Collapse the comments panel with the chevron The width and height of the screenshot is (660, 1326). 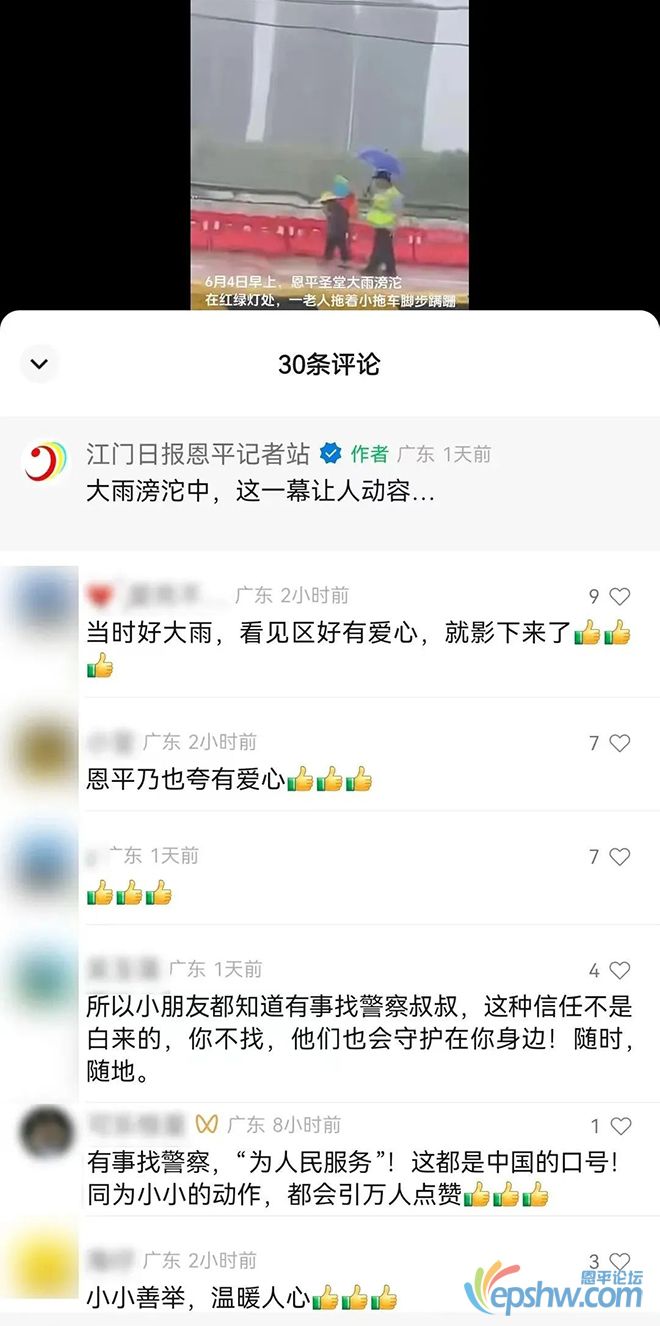(x=39, y=364)
